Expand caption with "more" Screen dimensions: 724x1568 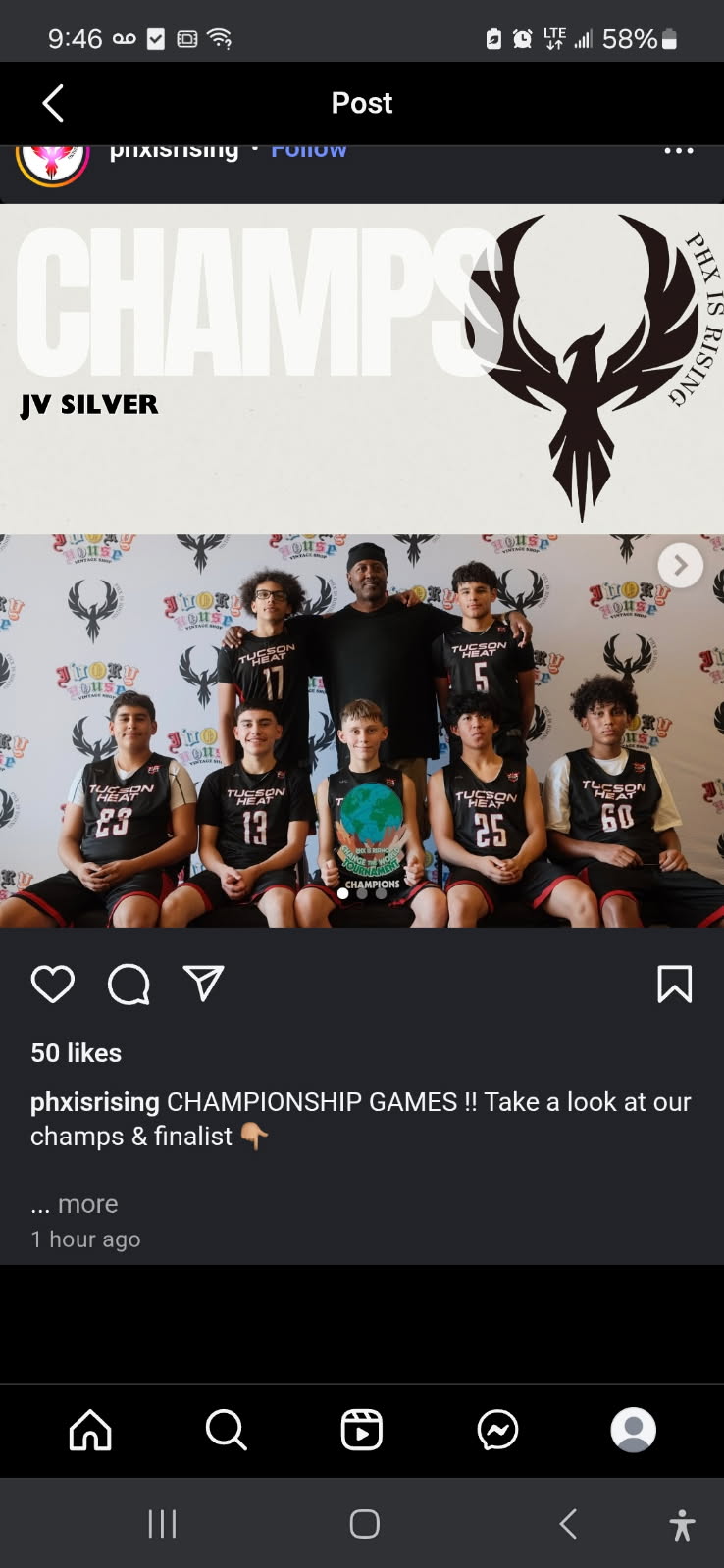point(87,1204)
